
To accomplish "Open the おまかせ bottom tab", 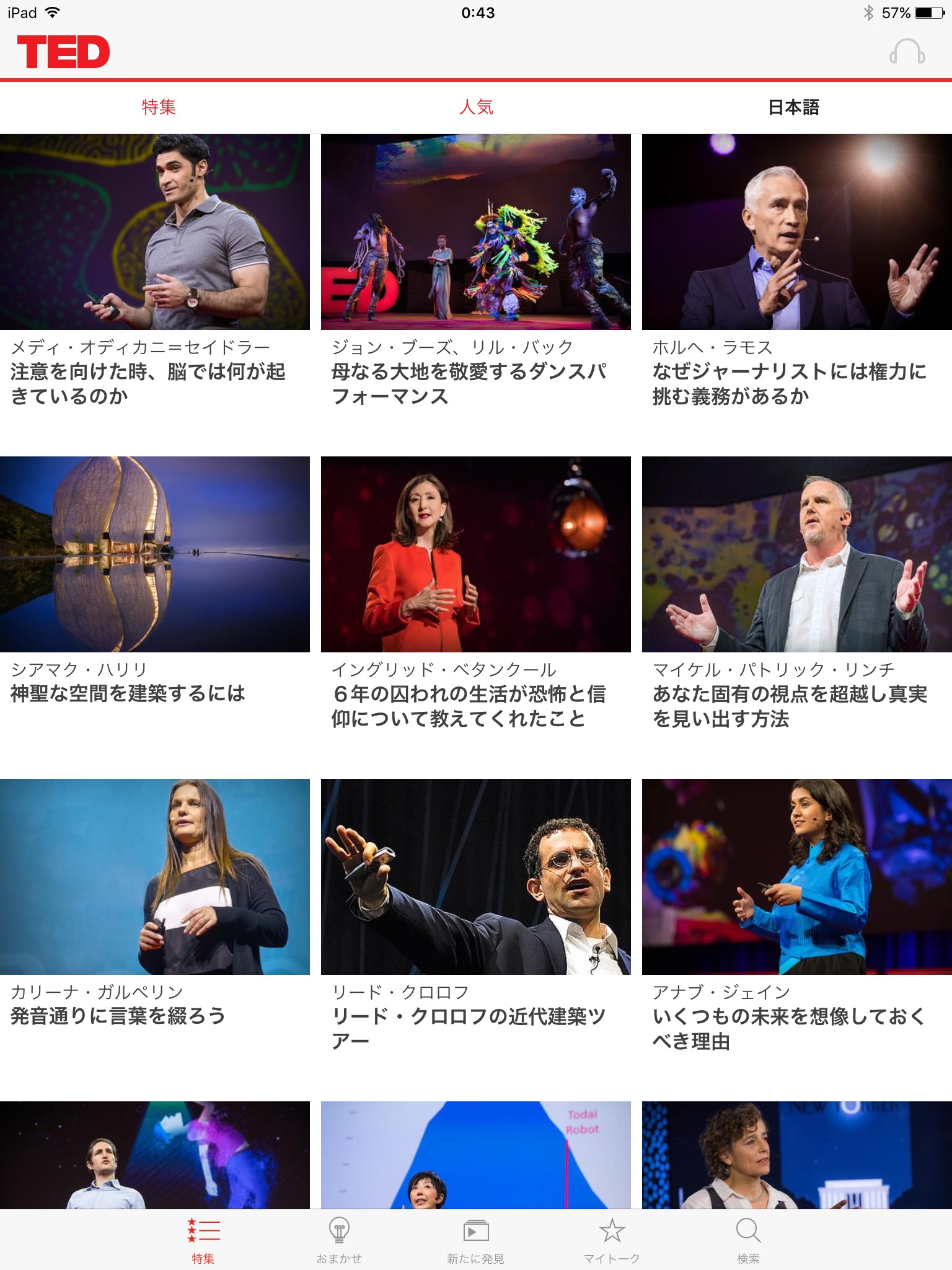I will (339, 1239).
